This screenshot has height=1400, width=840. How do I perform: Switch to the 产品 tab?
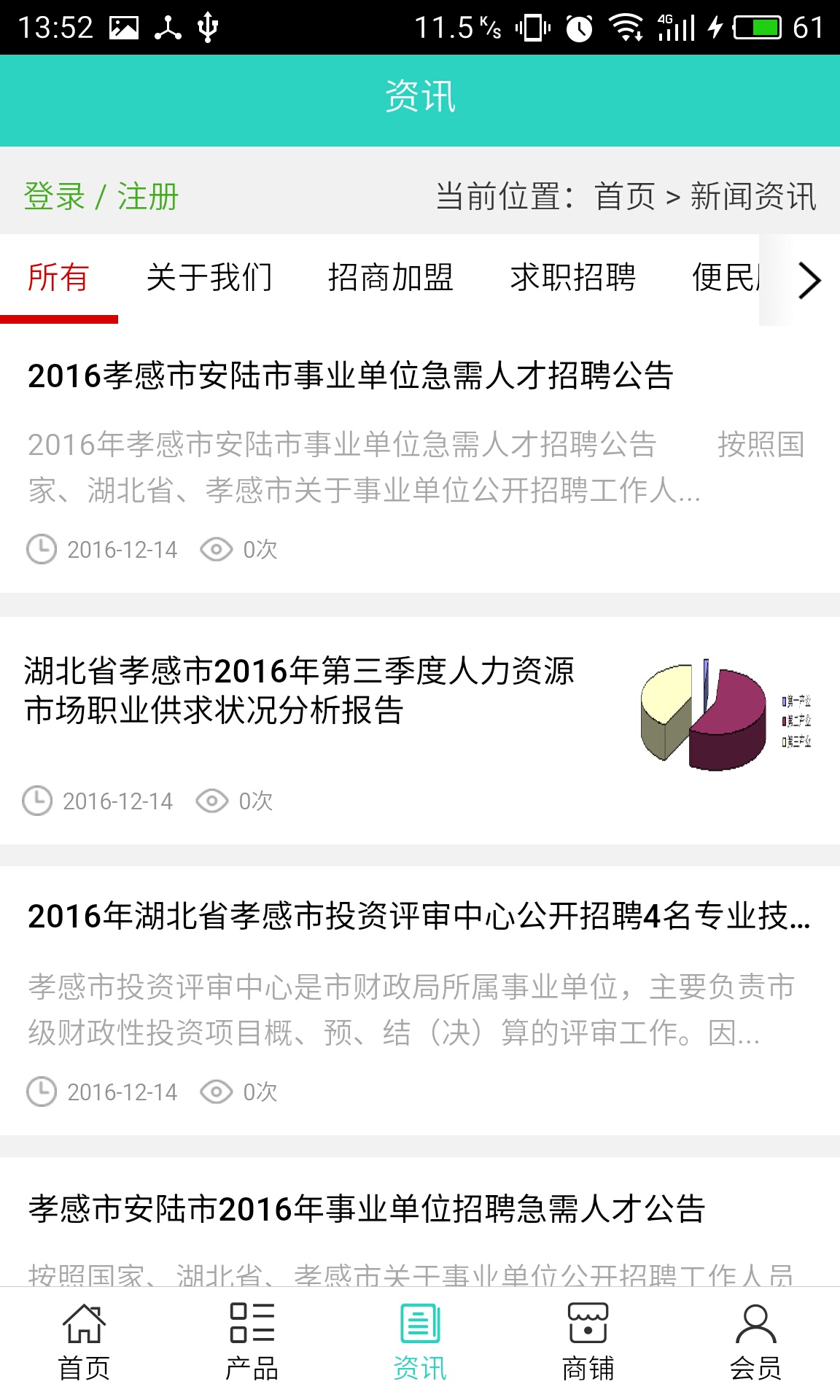coord(252,1343)
